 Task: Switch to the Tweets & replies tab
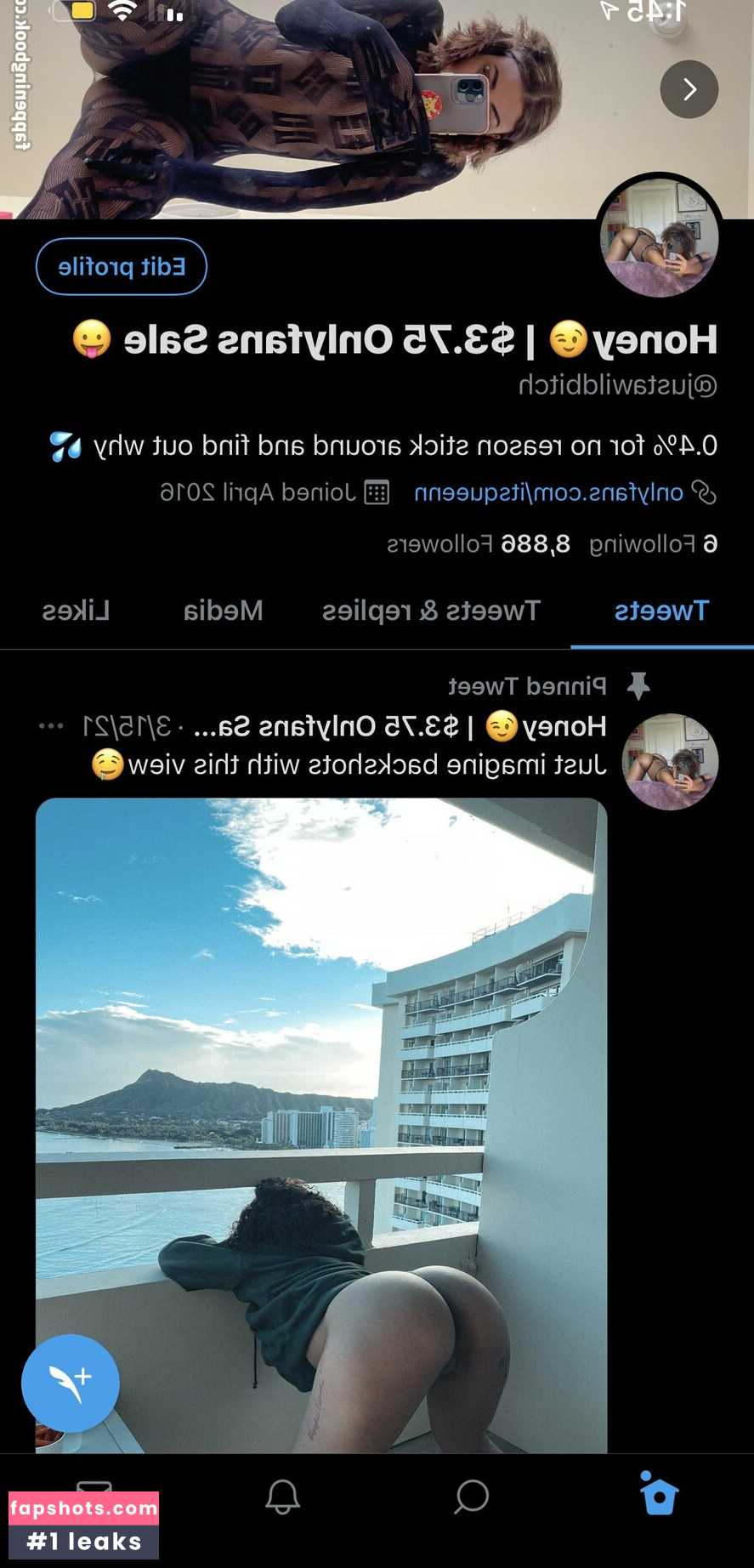pos(431,611)
